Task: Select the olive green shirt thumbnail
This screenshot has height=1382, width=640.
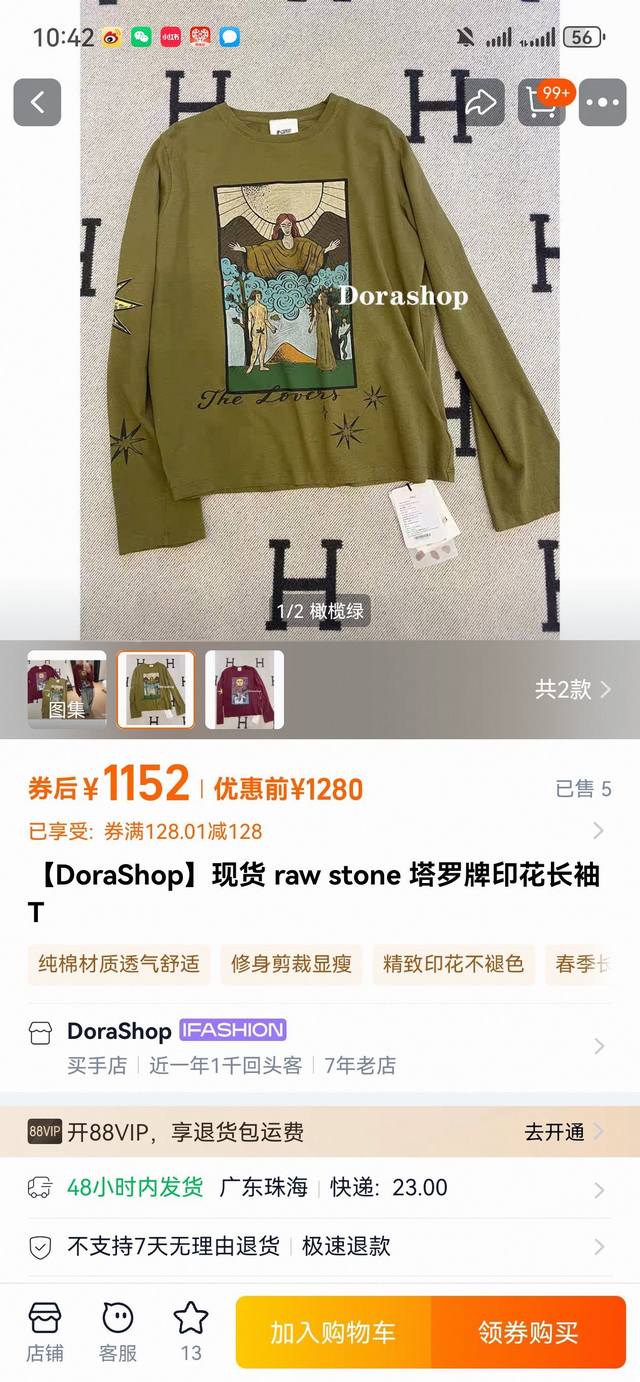Action: pos(156,689)
